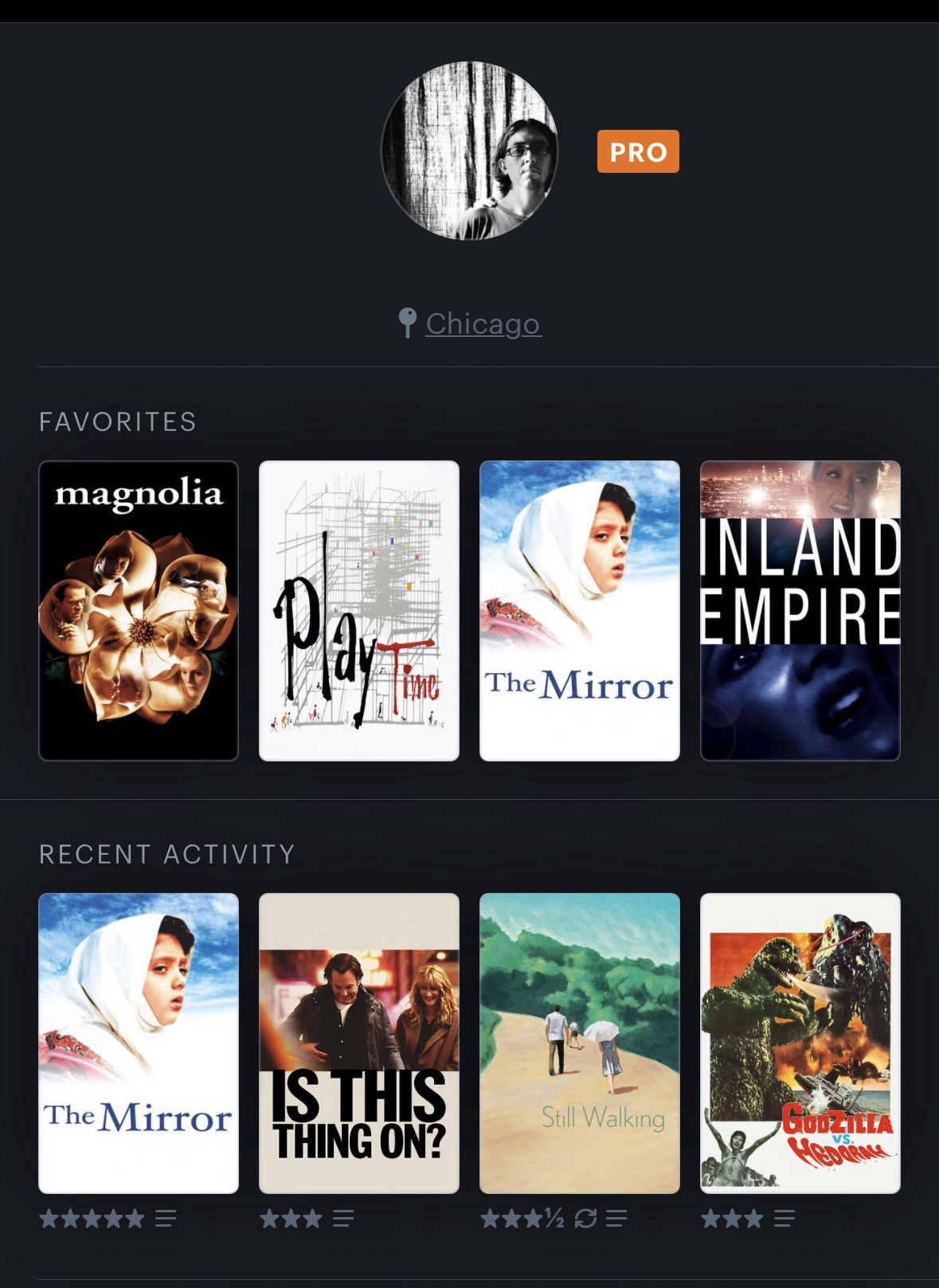Open the Chicago location link
The image size is (939, 1288).
pyautogui.click(x=483, y=323)
